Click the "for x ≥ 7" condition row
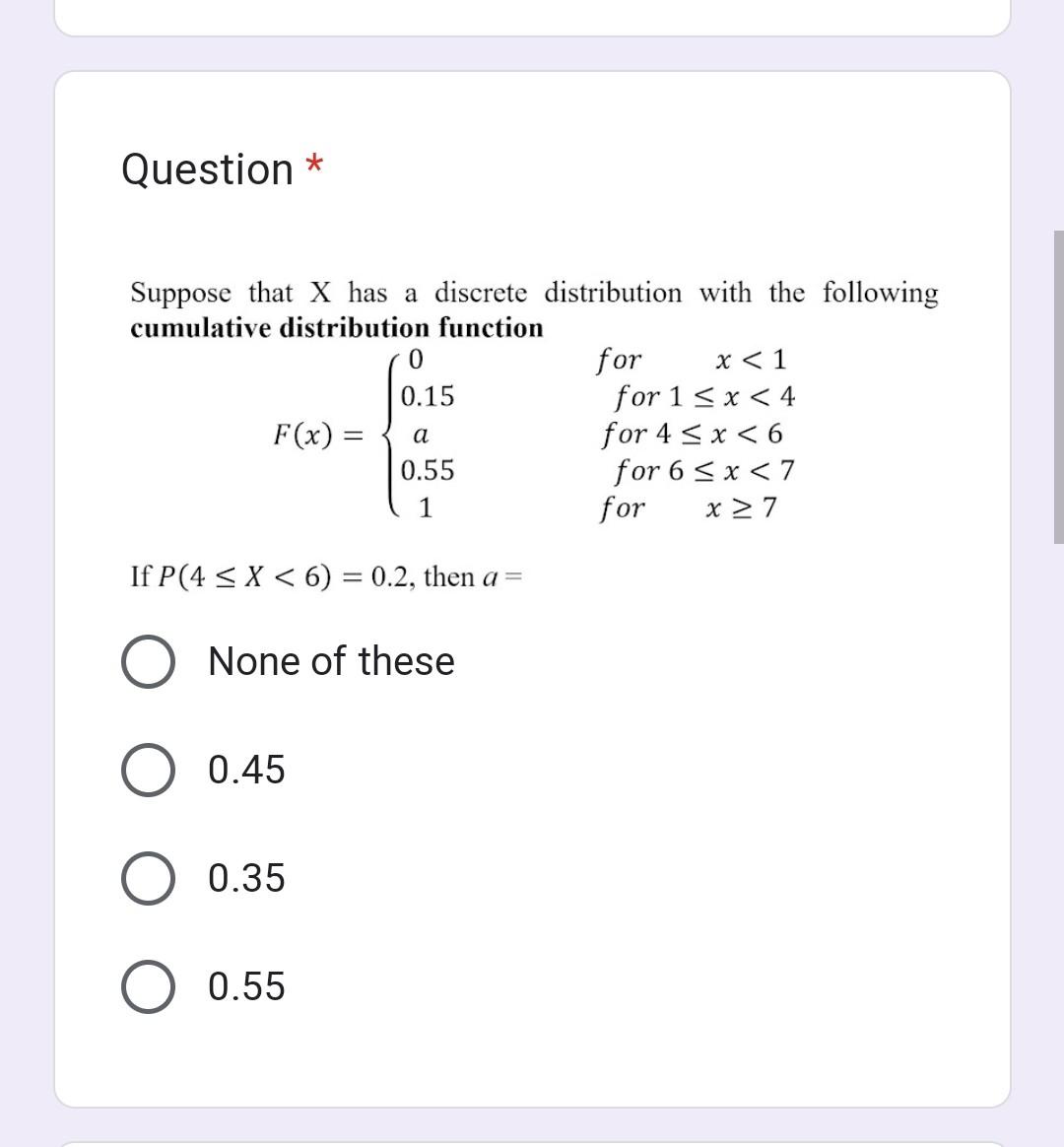 pos(690,506)
